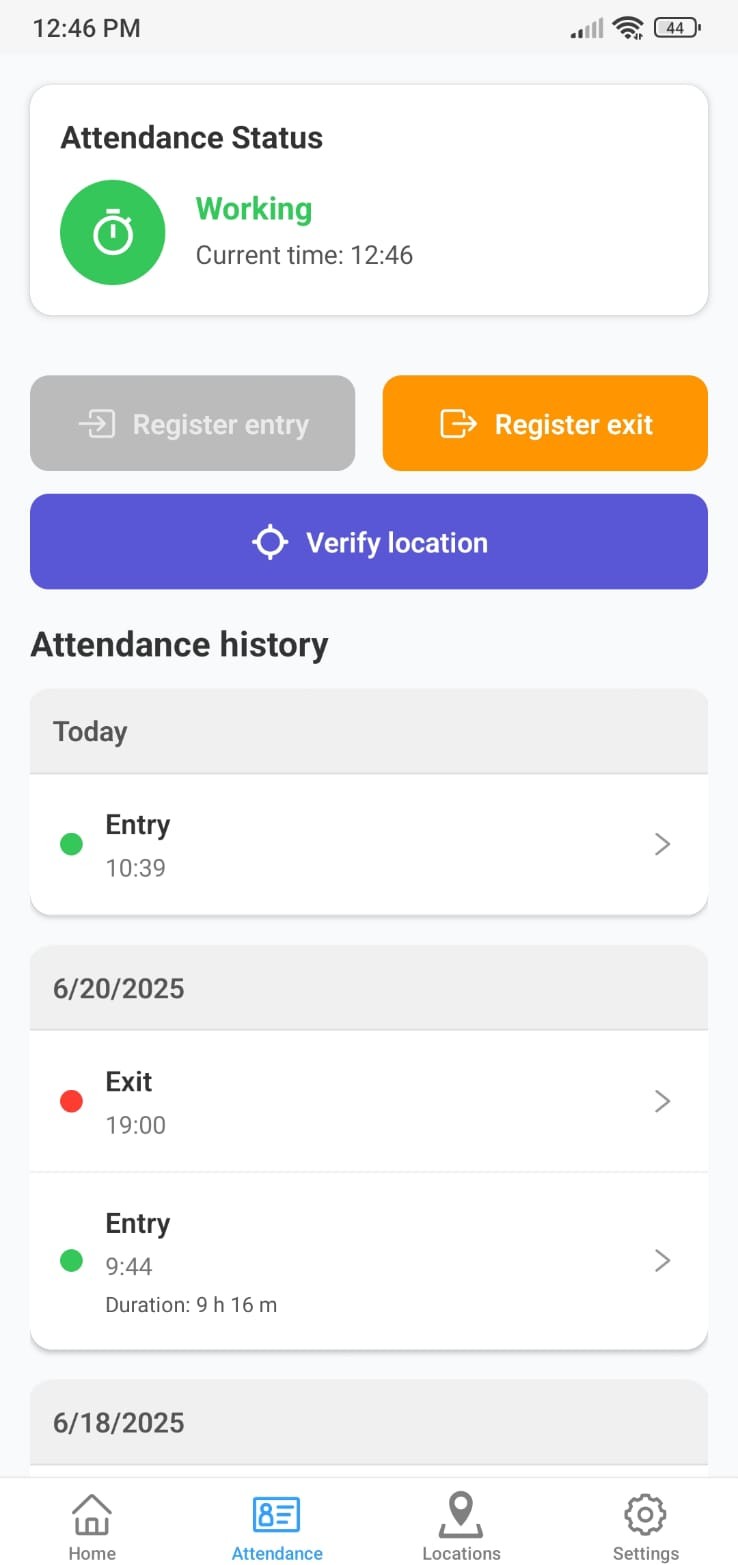Select the 6/18/2025 history header
Image resolution: width=738 pixels, height=1565 pixels.
(x=369, y=1422)
